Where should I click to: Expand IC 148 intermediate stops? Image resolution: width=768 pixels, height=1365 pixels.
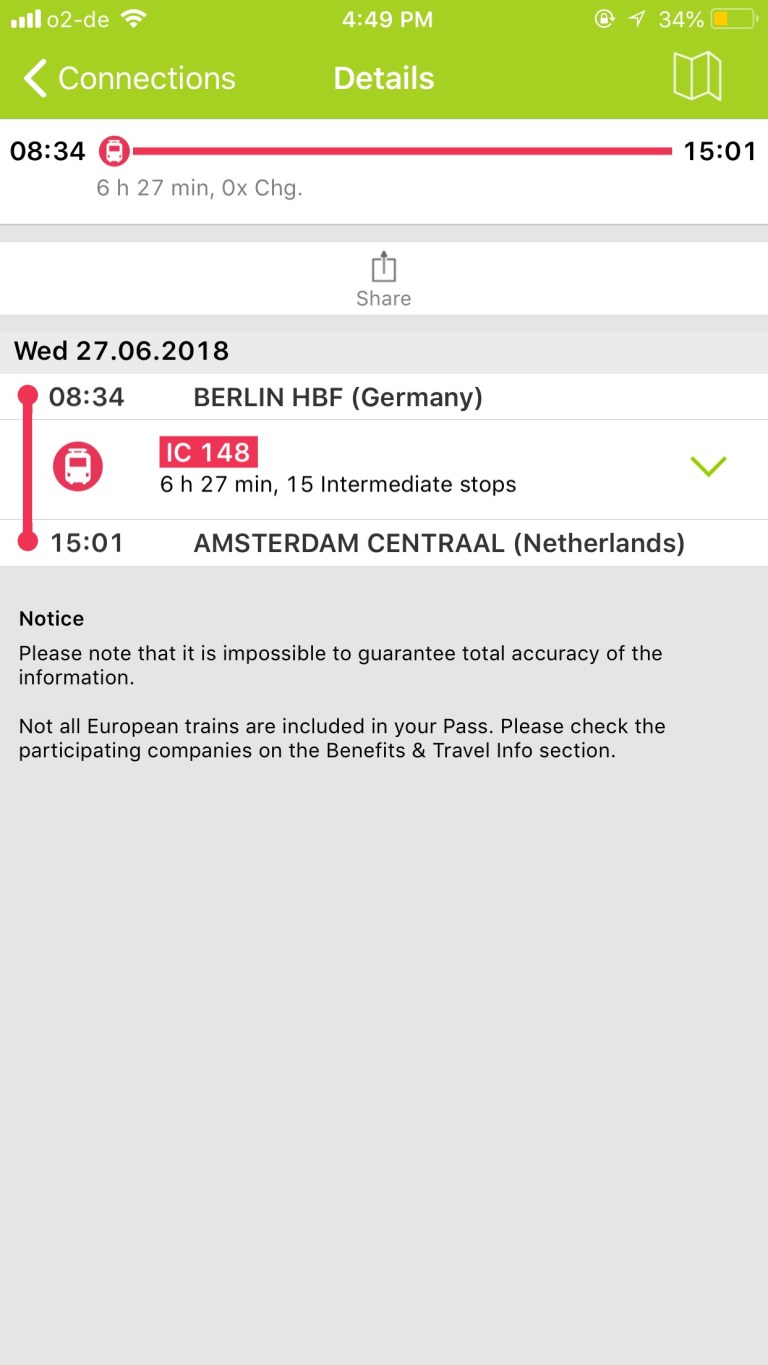708,467
